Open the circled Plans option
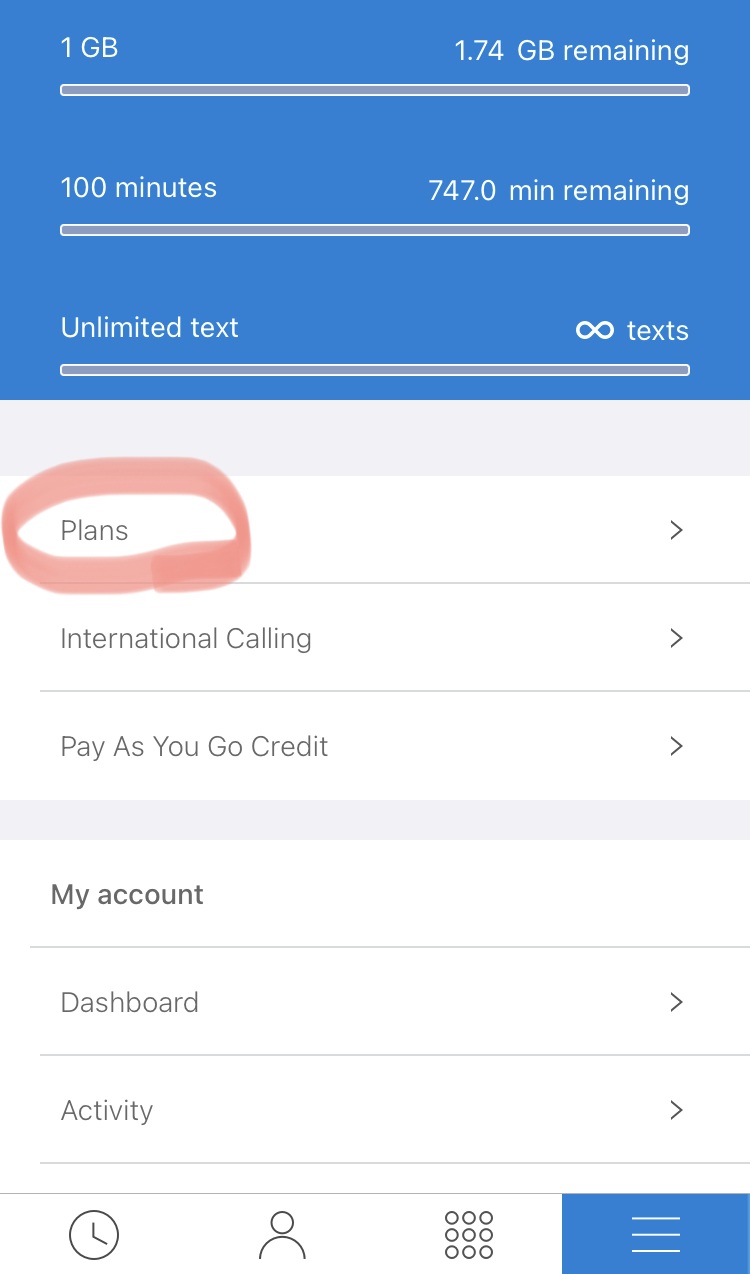 (95, 530)
